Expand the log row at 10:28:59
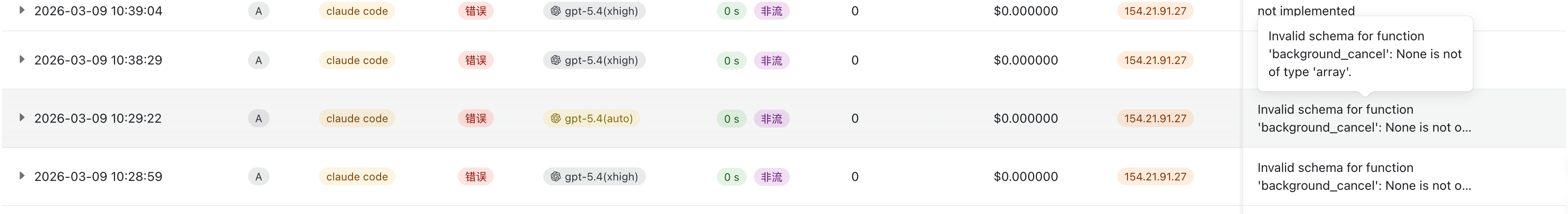This screenshot has width=1568, height=214. (x=22, y=176)
